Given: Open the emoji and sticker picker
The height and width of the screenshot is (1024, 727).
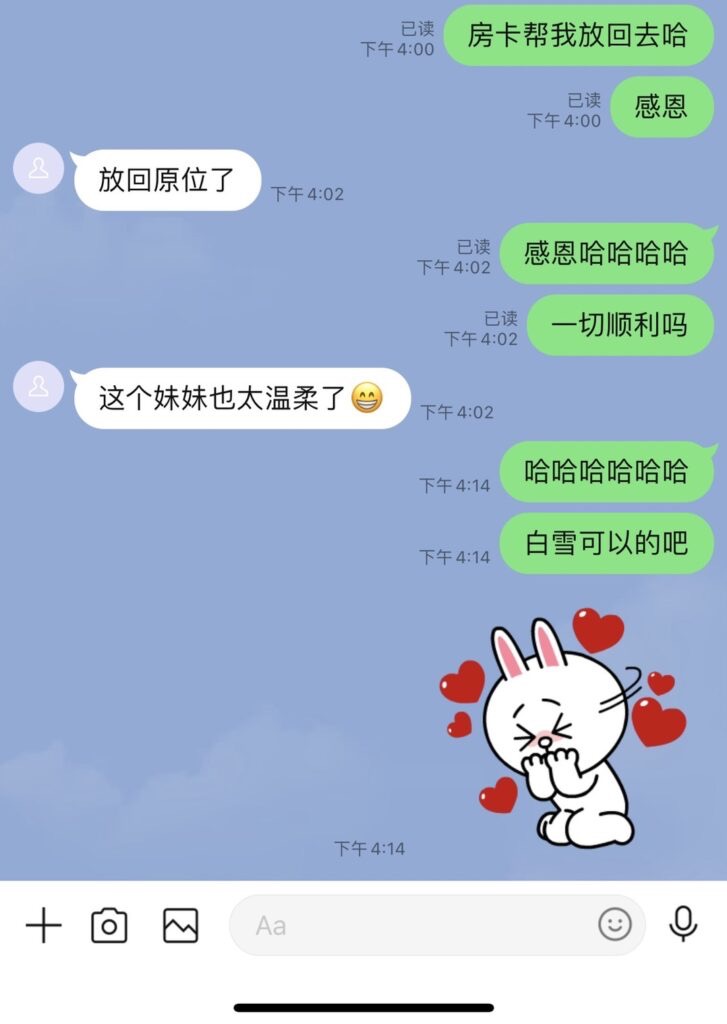Looking at the screenshot, I should [x=615, y=925].
